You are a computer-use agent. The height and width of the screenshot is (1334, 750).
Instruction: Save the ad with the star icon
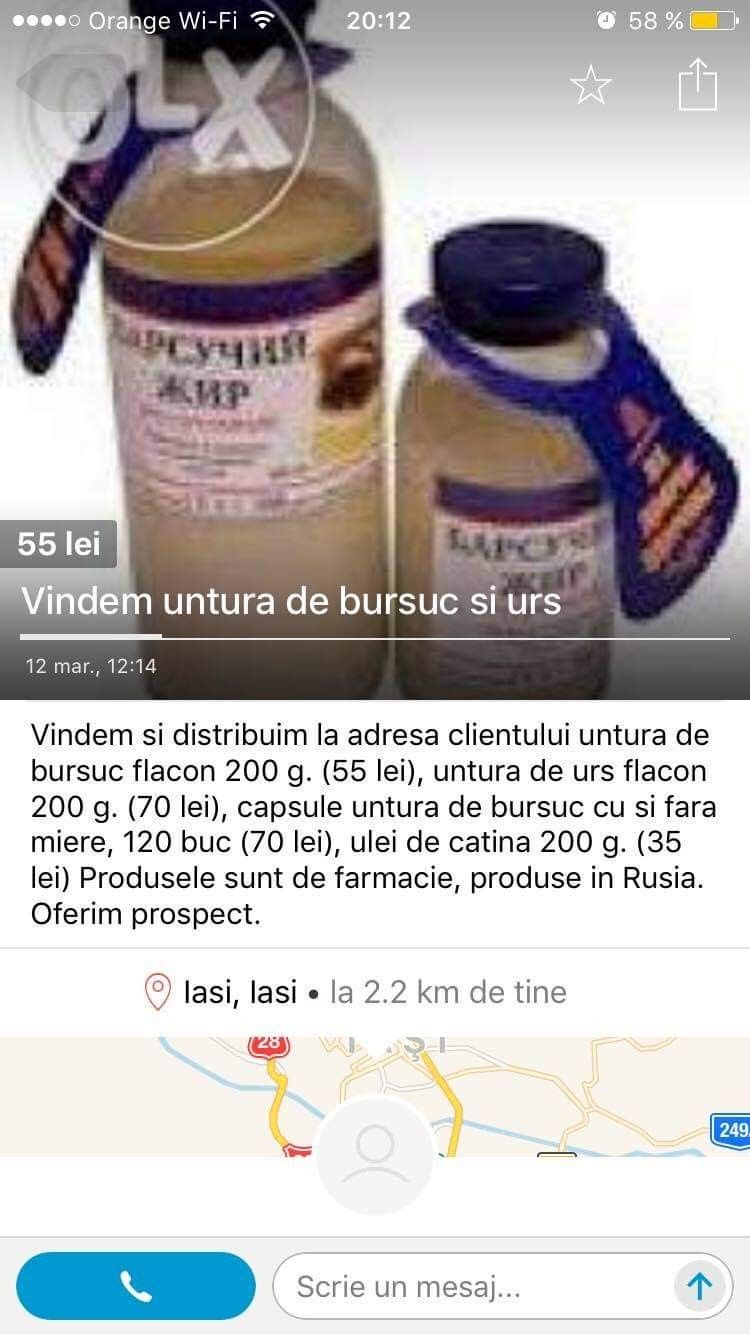point(590,86)
